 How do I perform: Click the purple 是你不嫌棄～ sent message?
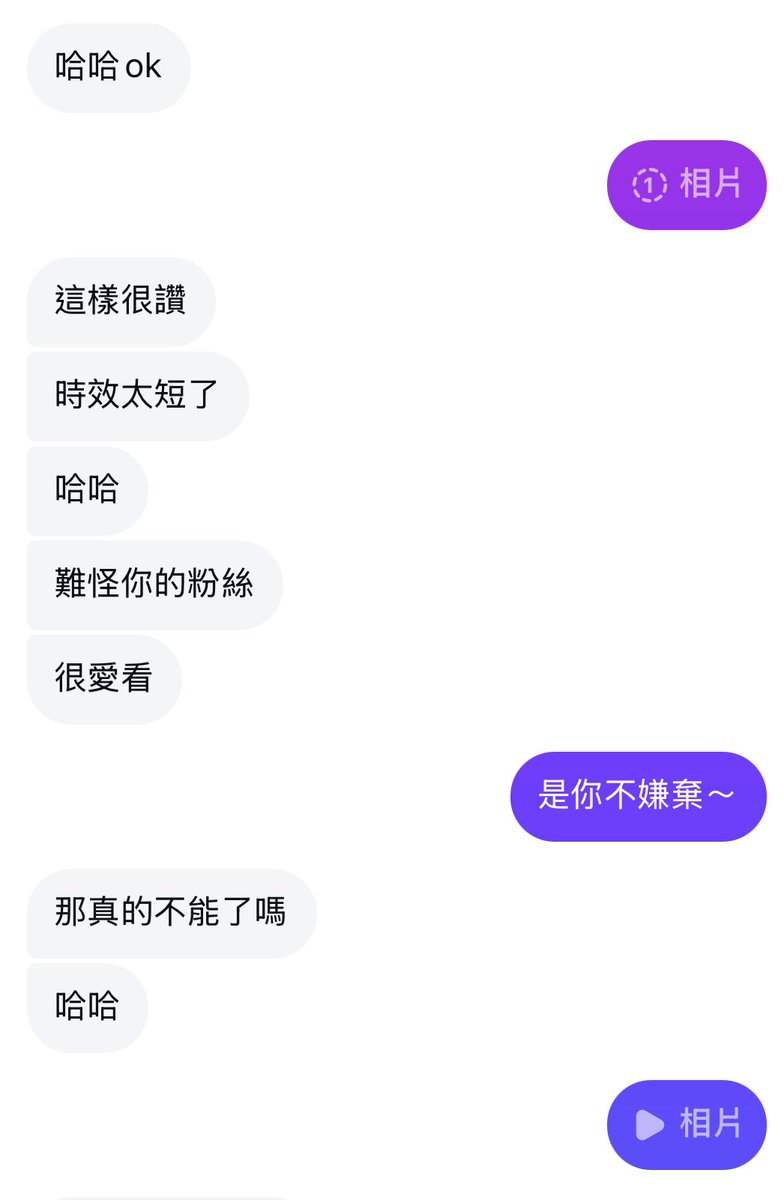point(637,795)
